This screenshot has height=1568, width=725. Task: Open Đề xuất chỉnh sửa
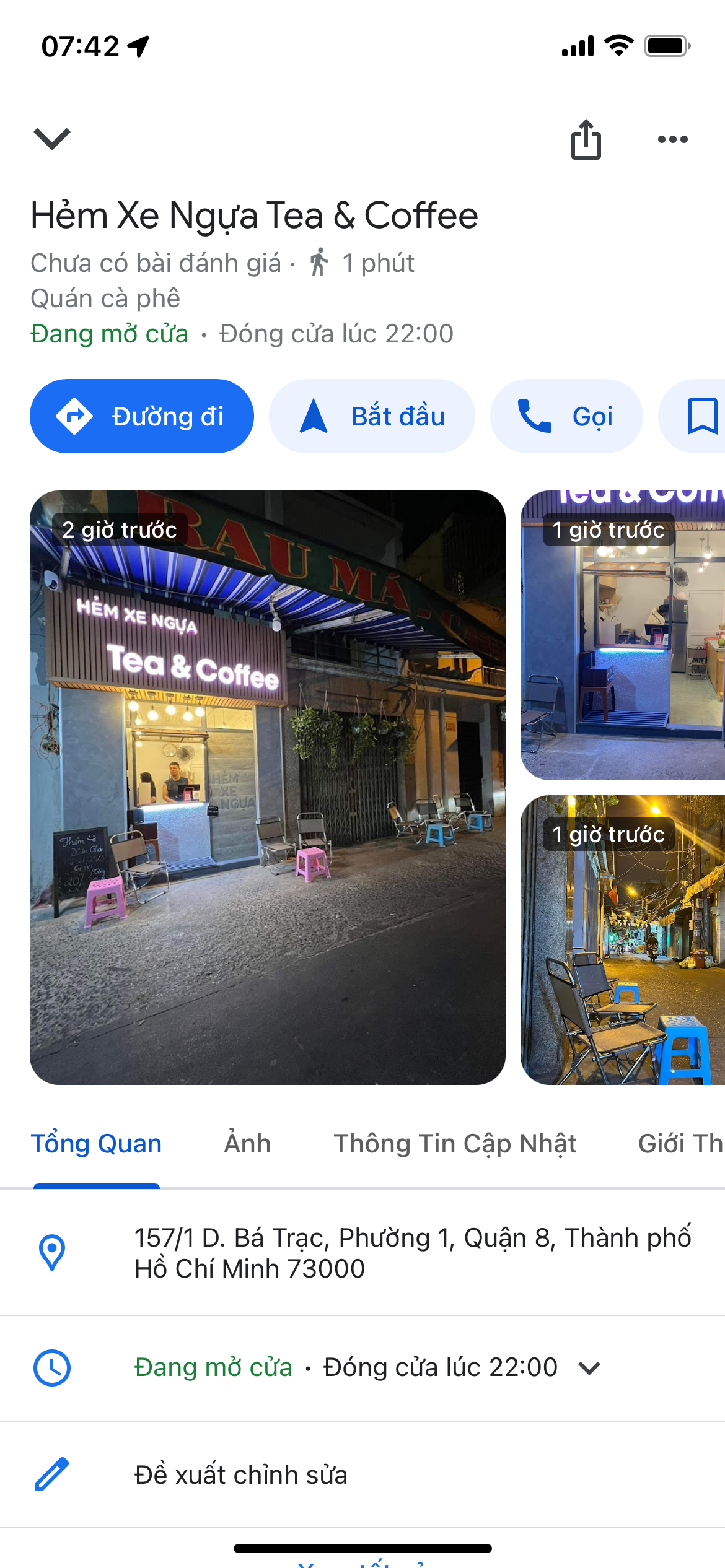[x=240, y=1475]
